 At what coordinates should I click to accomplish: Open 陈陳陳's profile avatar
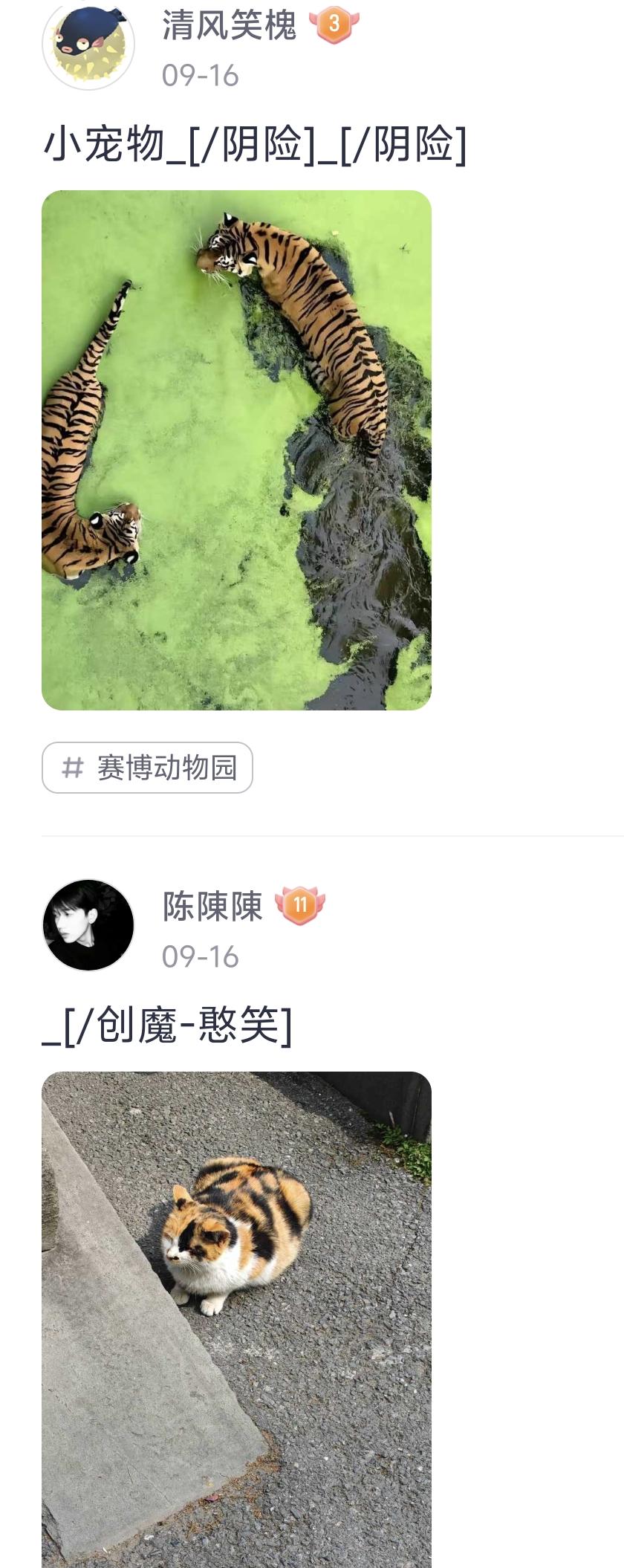point(88,924)
